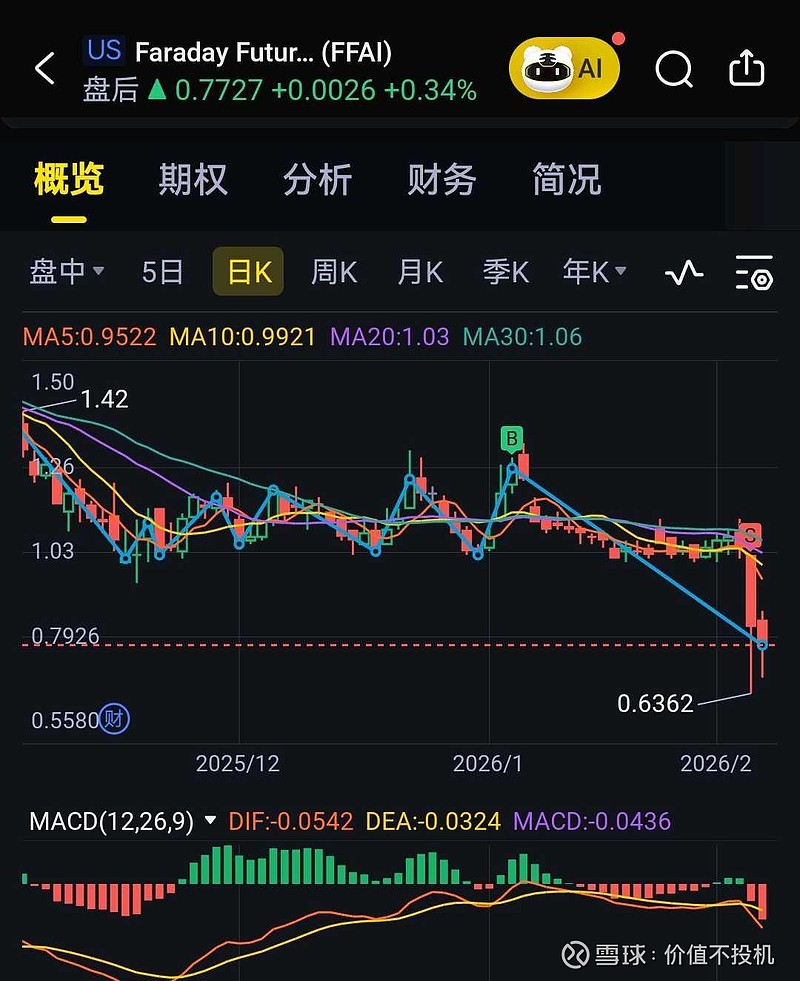
Task: Switch to the 期权 tab
Action: point(193,180)
